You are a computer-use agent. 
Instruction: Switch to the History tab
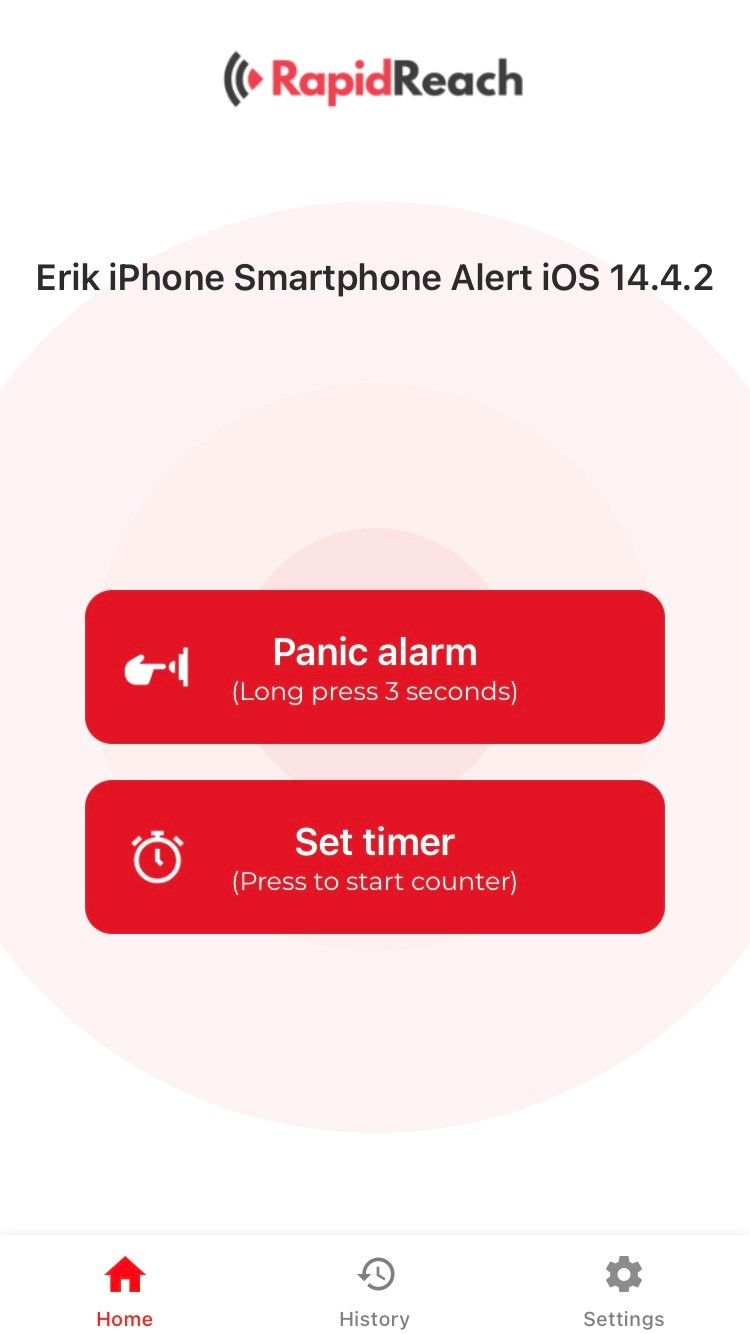[375, 1290]
